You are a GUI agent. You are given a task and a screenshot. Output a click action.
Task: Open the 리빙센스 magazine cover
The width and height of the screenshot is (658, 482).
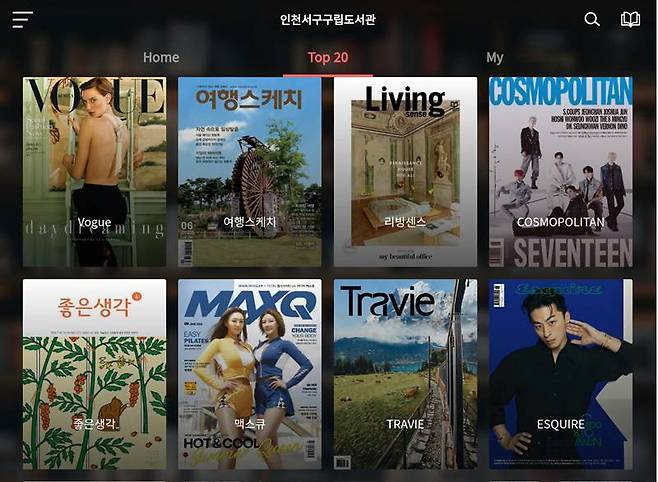click(x=405, y=172)
